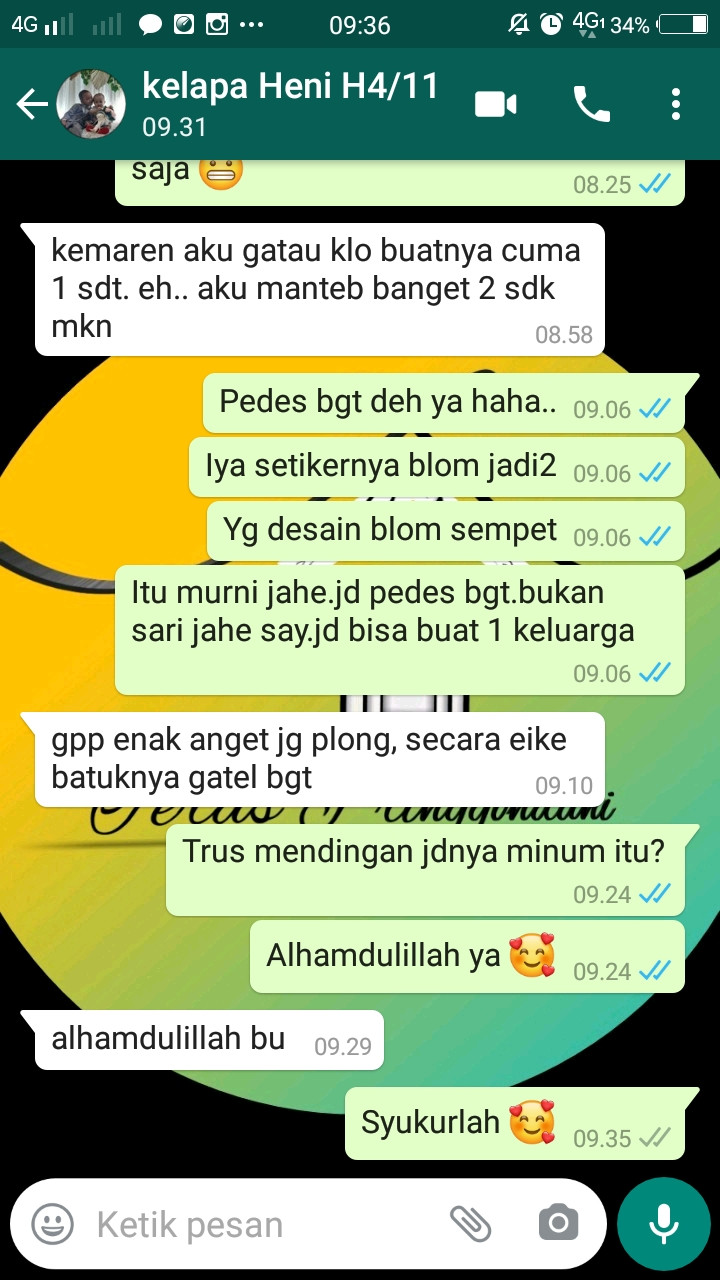This screenshot has height=1280, width=720.
Task: Attach a file to the chat
Action: 469,1223
